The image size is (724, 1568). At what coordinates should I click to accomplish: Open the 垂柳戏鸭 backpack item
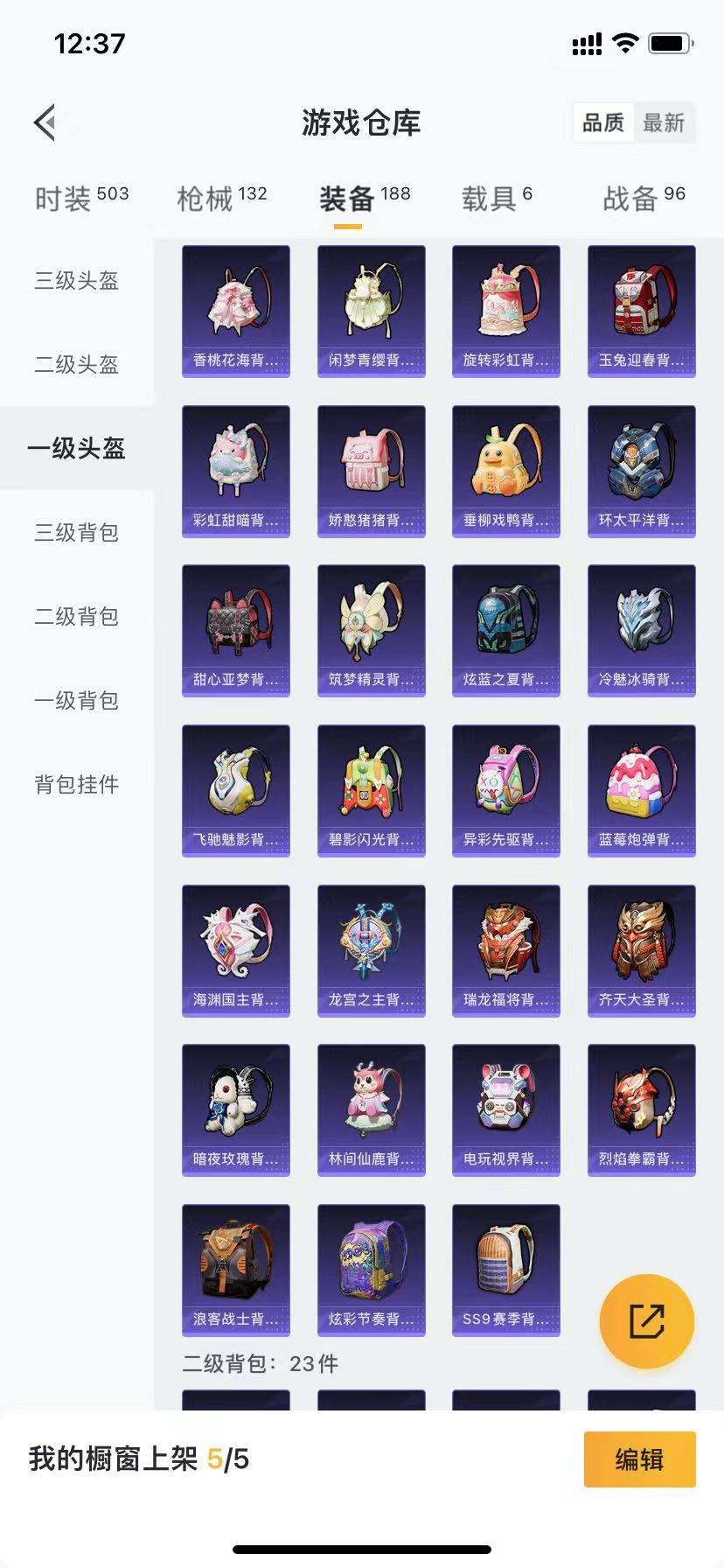click(x=506, y=471)
